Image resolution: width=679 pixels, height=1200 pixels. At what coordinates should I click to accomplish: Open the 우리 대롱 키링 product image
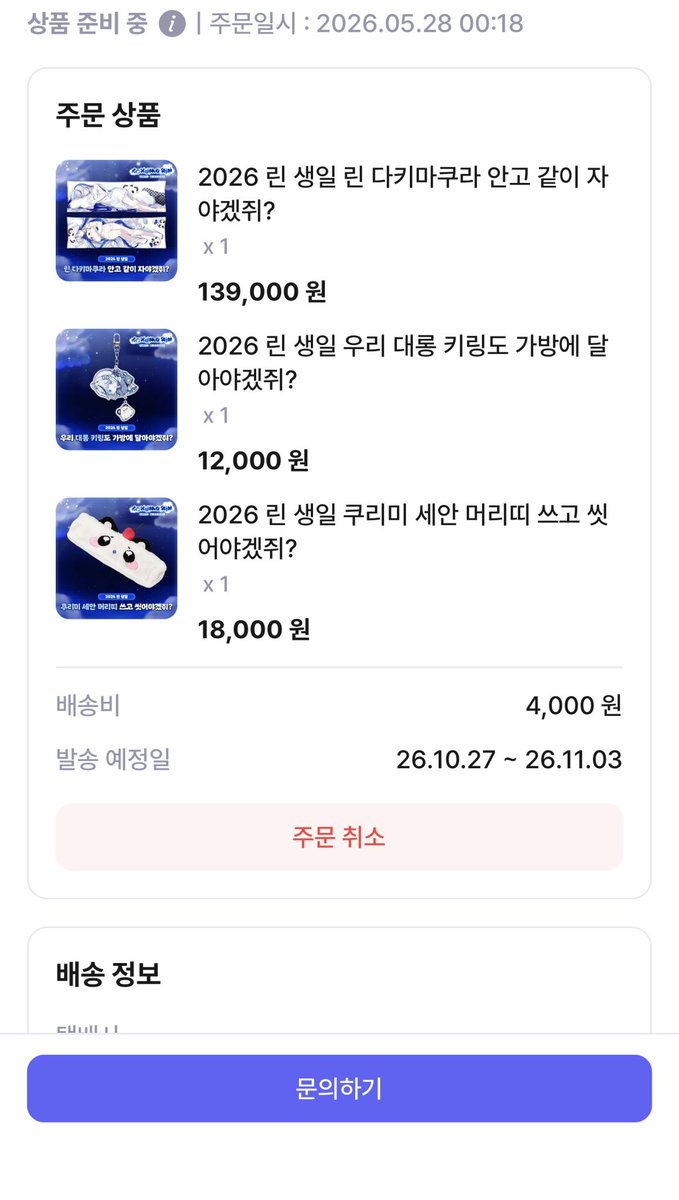click(x=116, y=389)
